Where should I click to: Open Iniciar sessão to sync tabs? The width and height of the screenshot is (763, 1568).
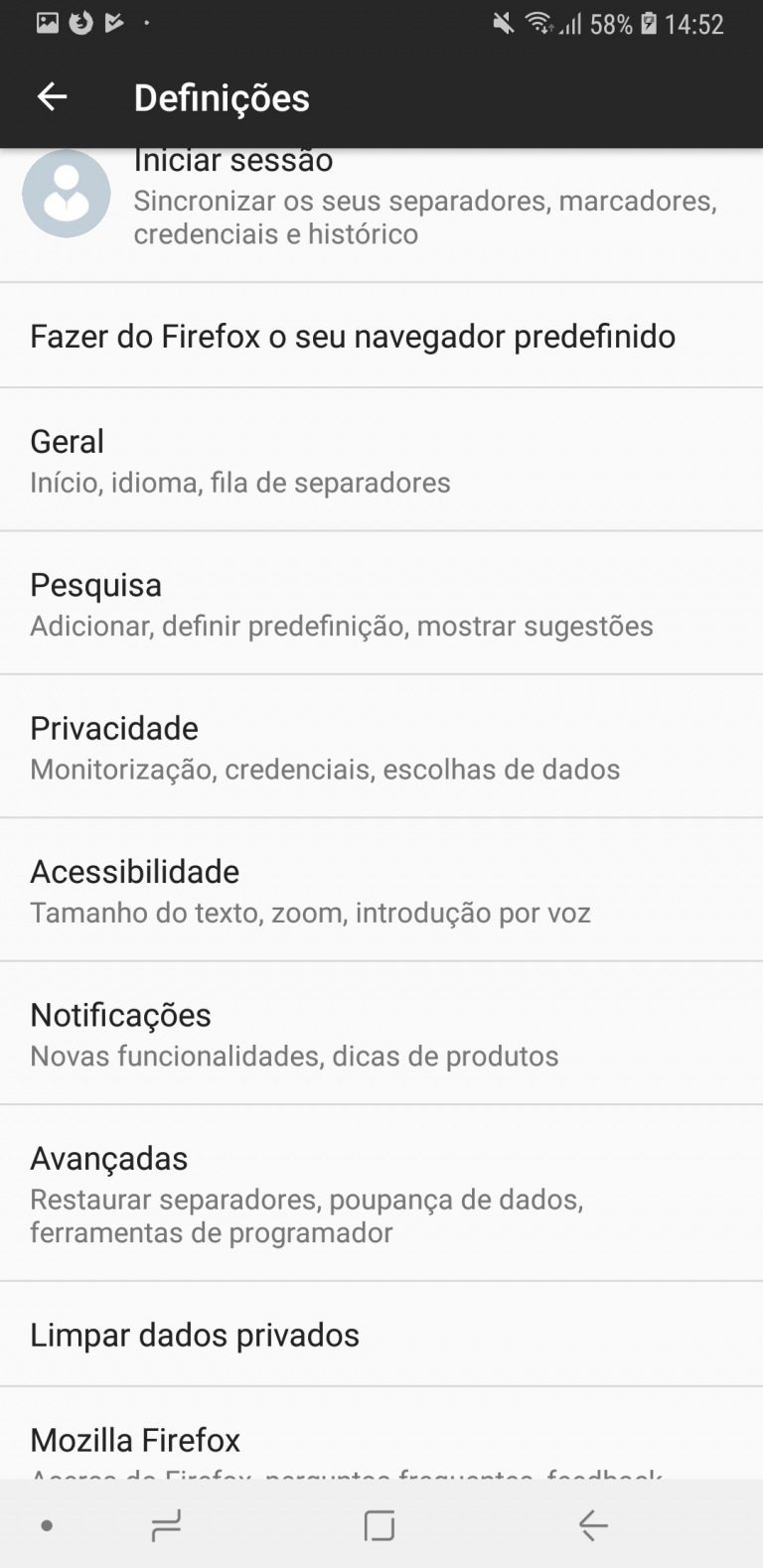click(x=381, y=196)
